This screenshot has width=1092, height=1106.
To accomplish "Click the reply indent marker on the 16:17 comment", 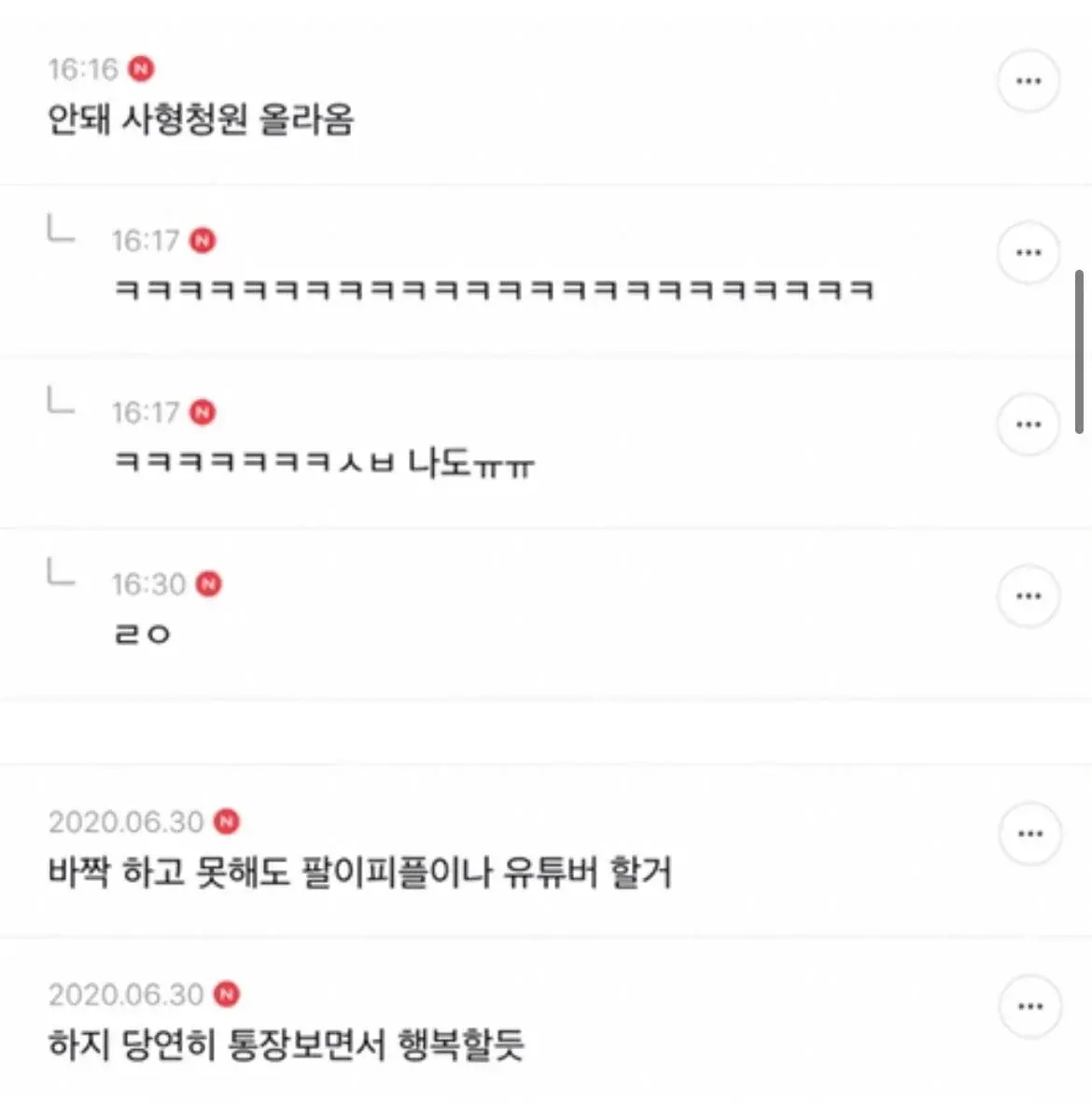I will tap(59, 235).
